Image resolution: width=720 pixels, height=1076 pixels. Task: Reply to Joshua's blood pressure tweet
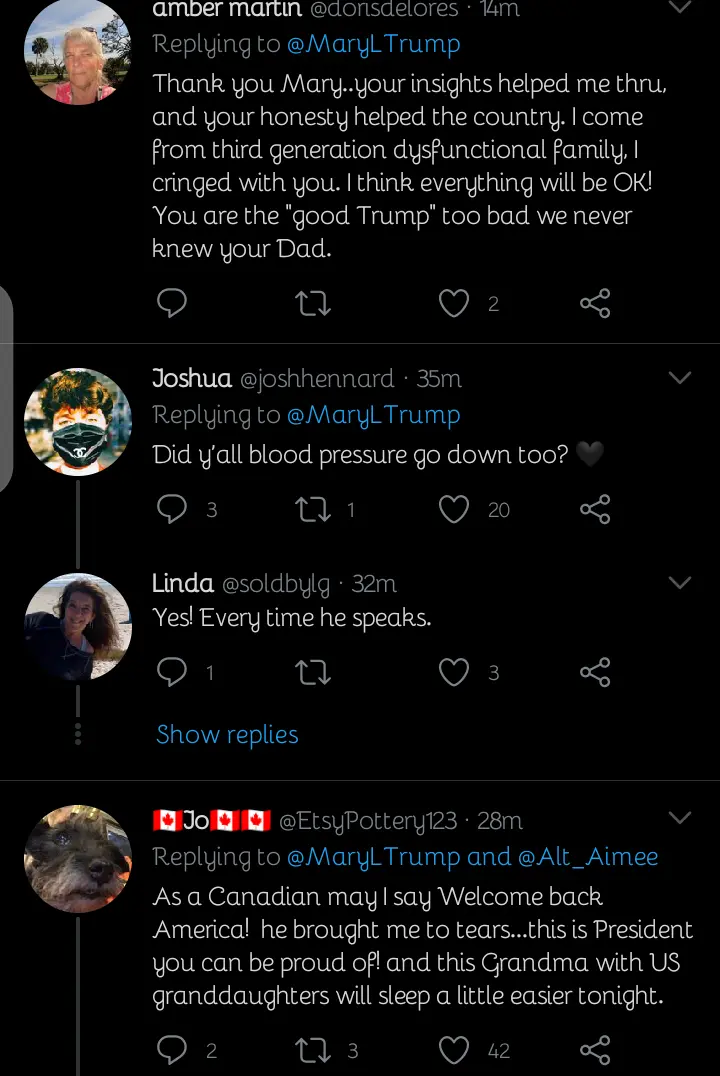tap(172, 509)
